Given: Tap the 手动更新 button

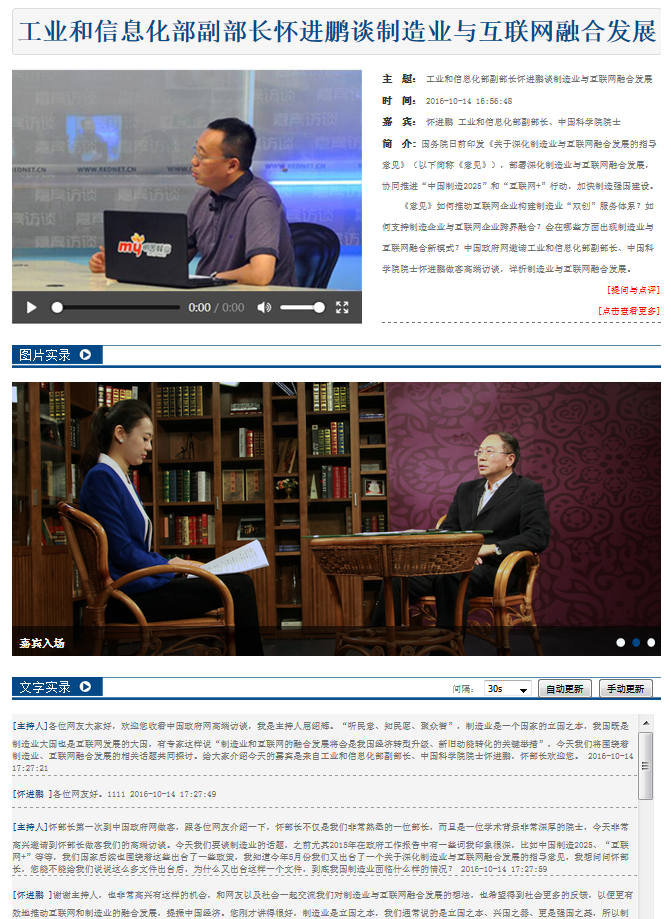Looking at the screenshot, I should tap(626, 689).
